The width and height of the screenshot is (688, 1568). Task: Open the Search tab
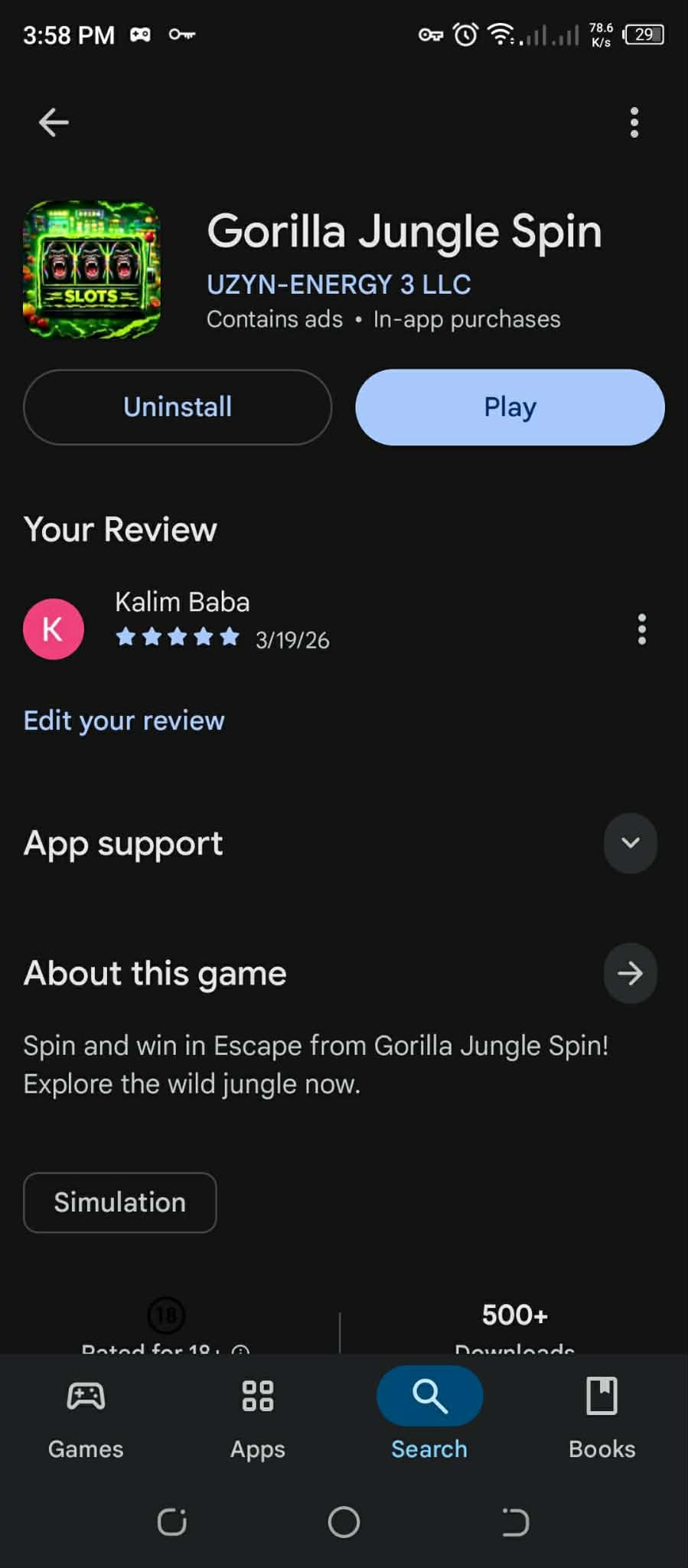point(429,1415)
